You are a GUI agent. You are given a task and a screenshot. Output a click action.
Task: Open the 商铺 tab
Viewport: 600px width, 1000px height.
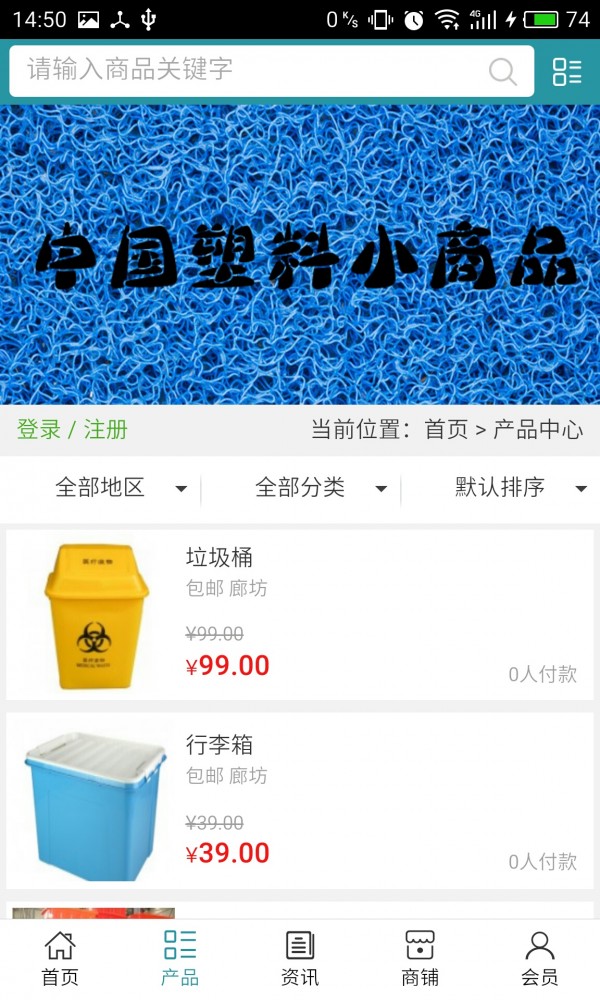pos(420,958)
